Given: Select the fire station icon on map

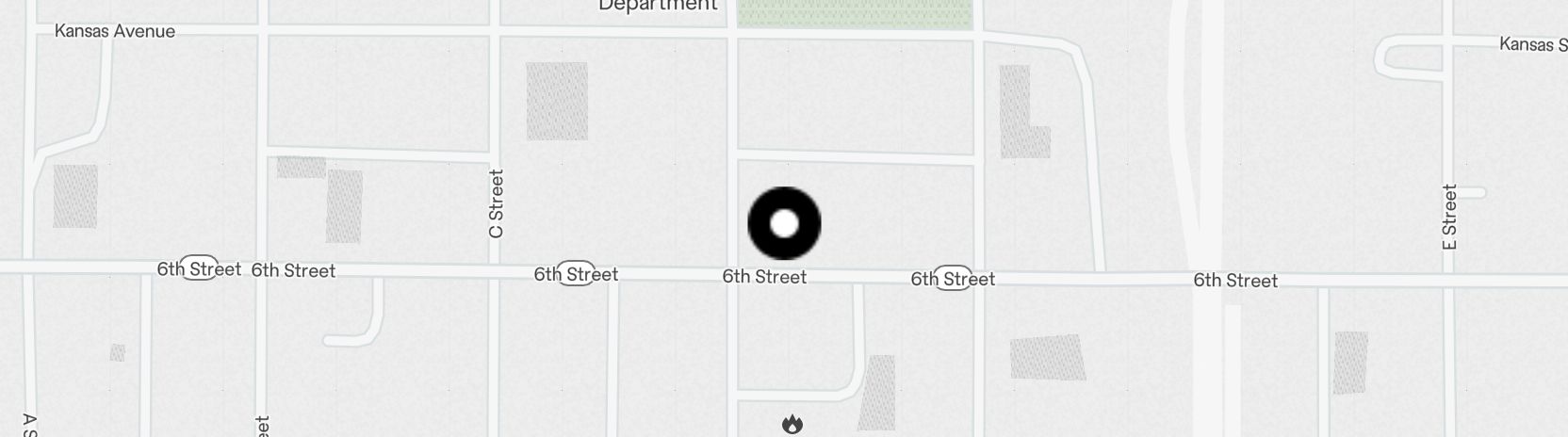Looking at the screenshot, I should 792,425.
